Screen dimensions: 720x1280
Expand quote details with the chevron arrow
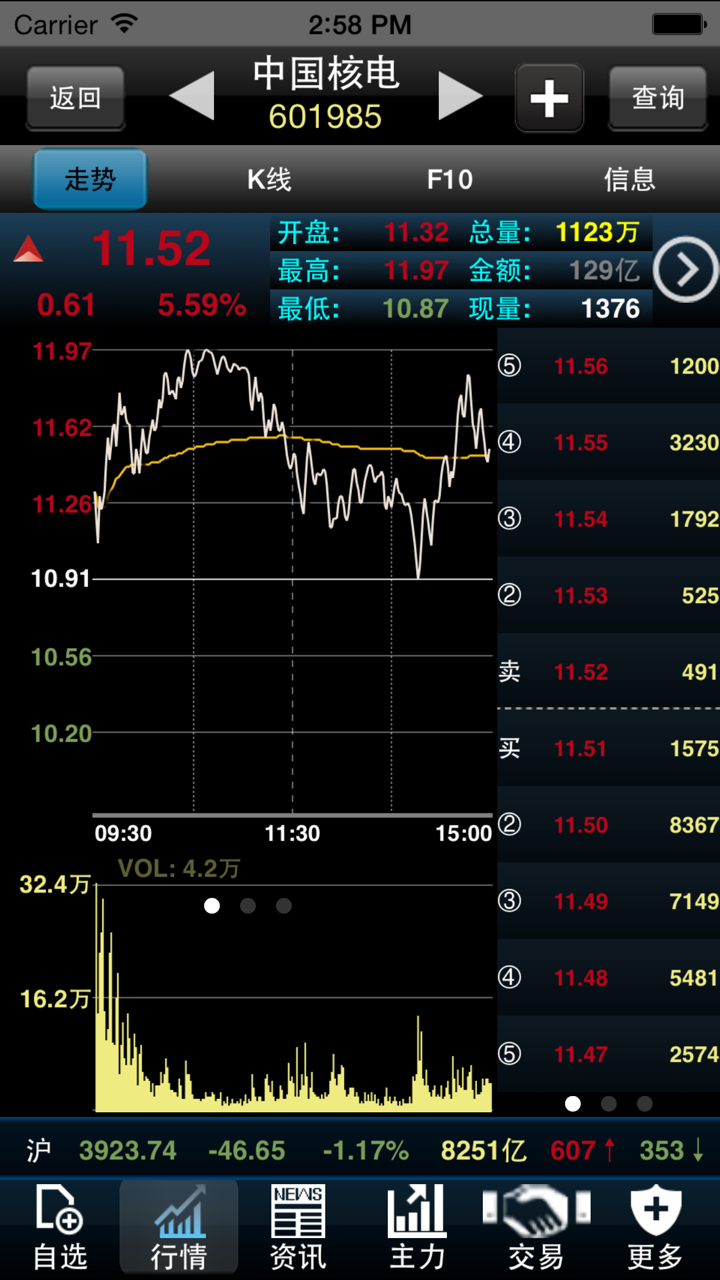pos(685,269)
